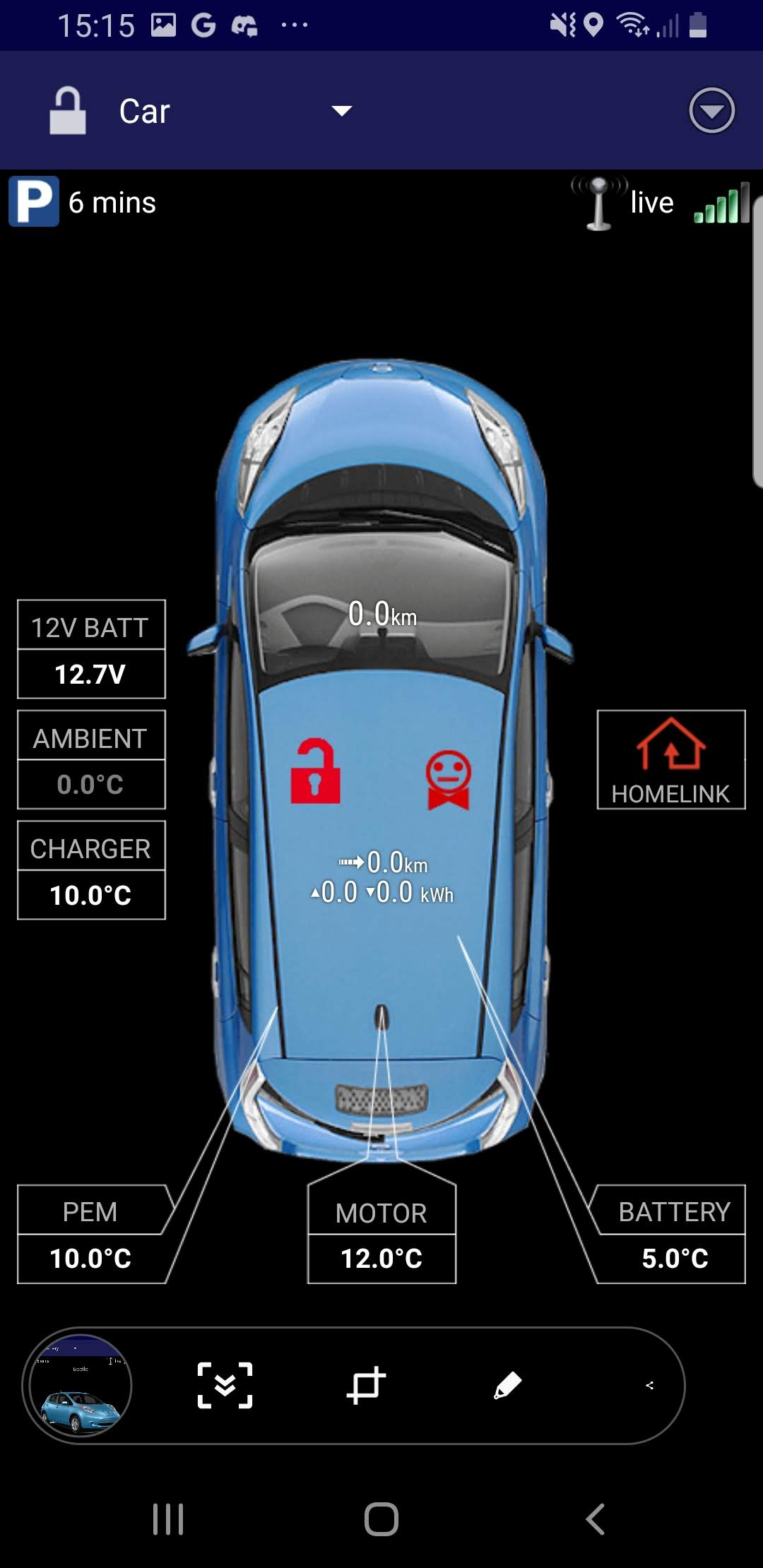The image size is (763, 1568).
Task: Tap the red unlocked padlock on the car
Action: click(315, 772)
